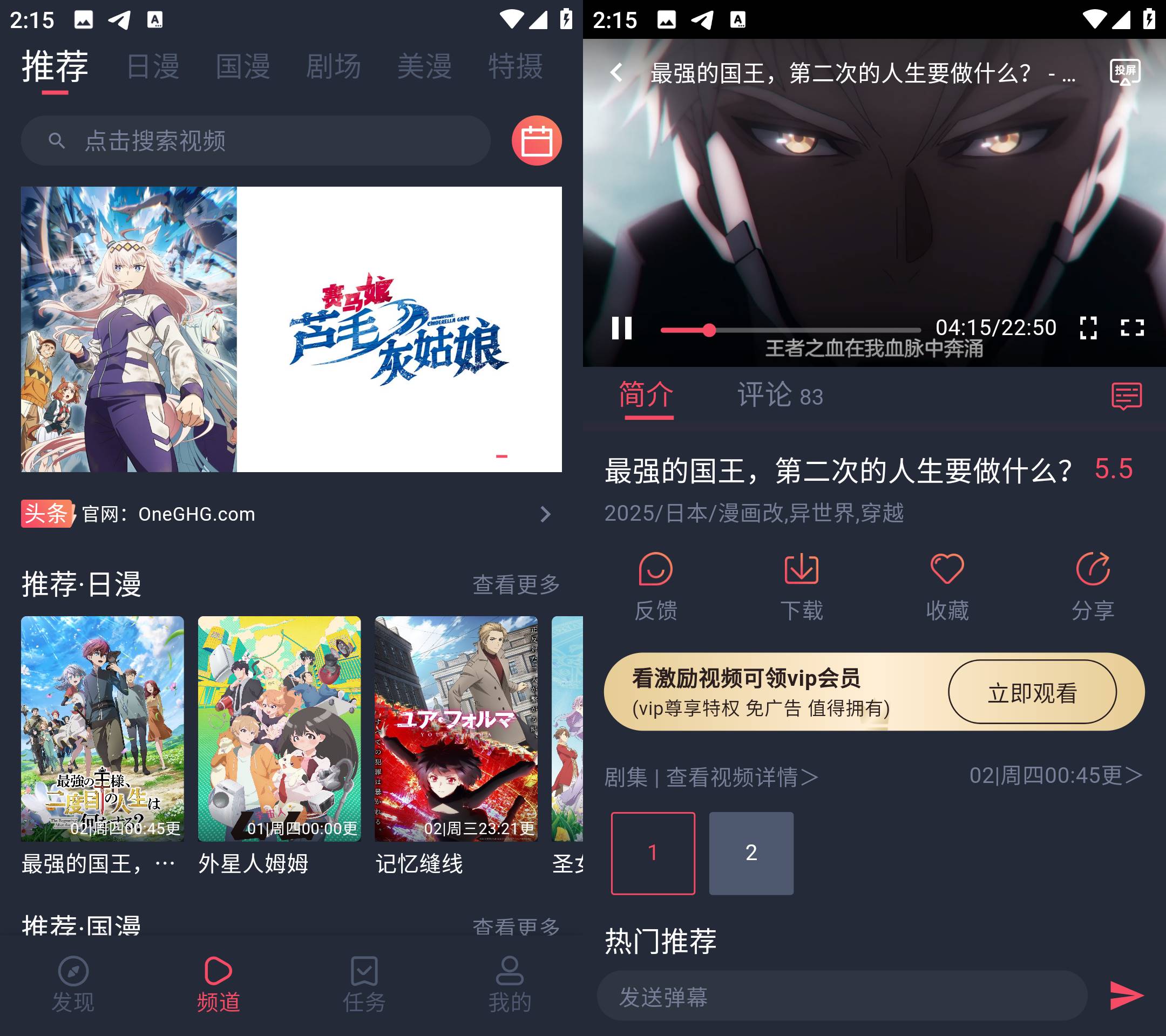Open the update schedule calendar
This screenshot has width=1166, height=1036.
coord(536,140)
